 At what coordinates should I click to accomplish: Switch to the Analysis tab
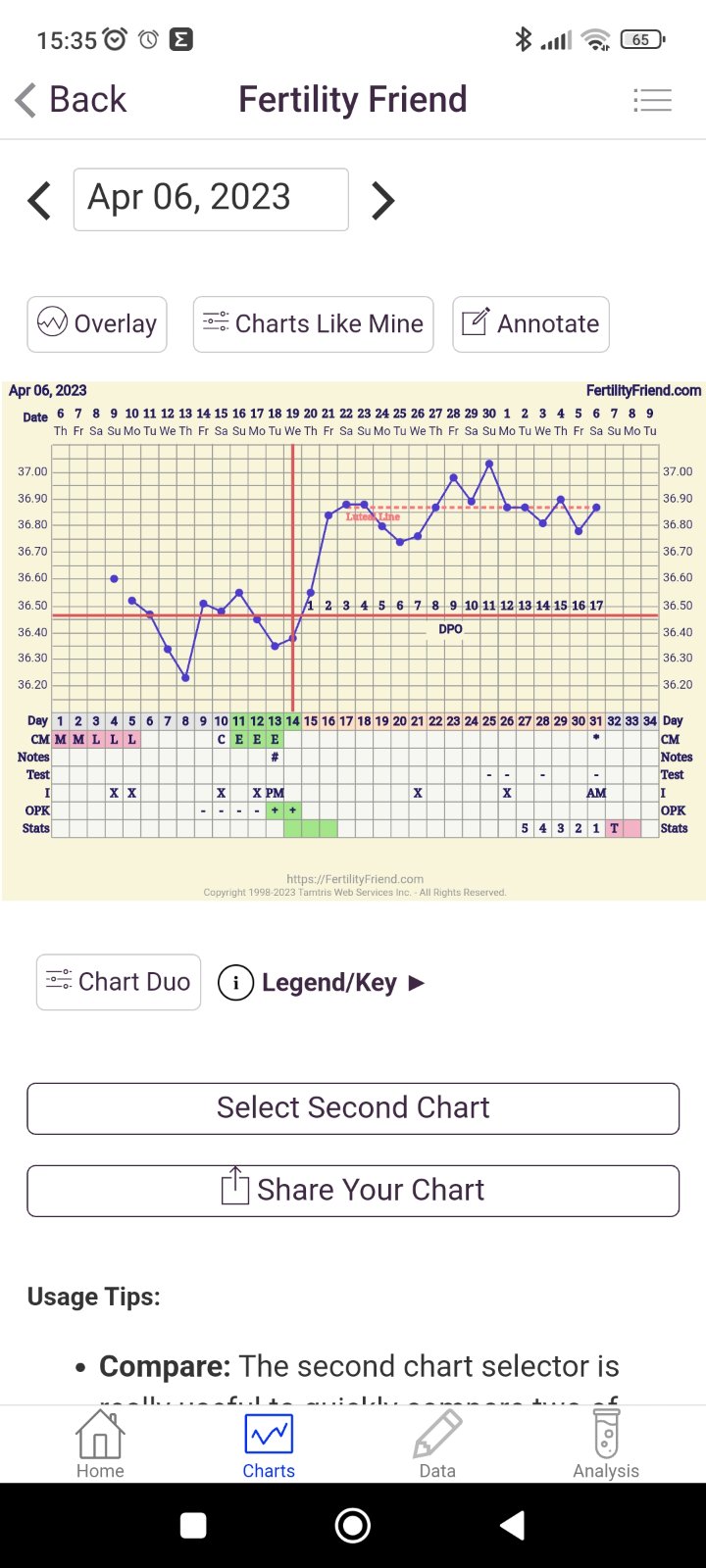[x=606, y=1445]
